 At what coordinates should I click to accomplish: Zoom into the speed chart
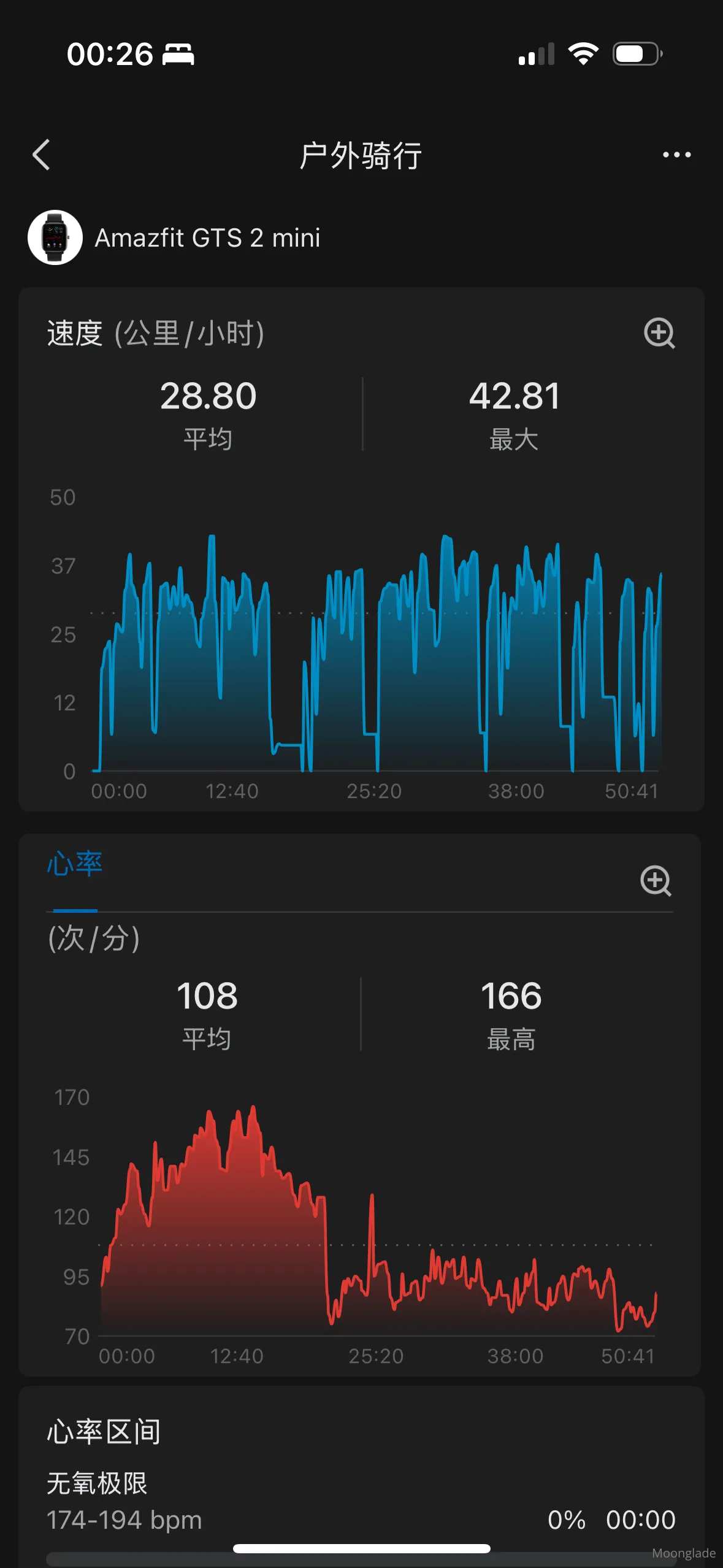[659, 333]
